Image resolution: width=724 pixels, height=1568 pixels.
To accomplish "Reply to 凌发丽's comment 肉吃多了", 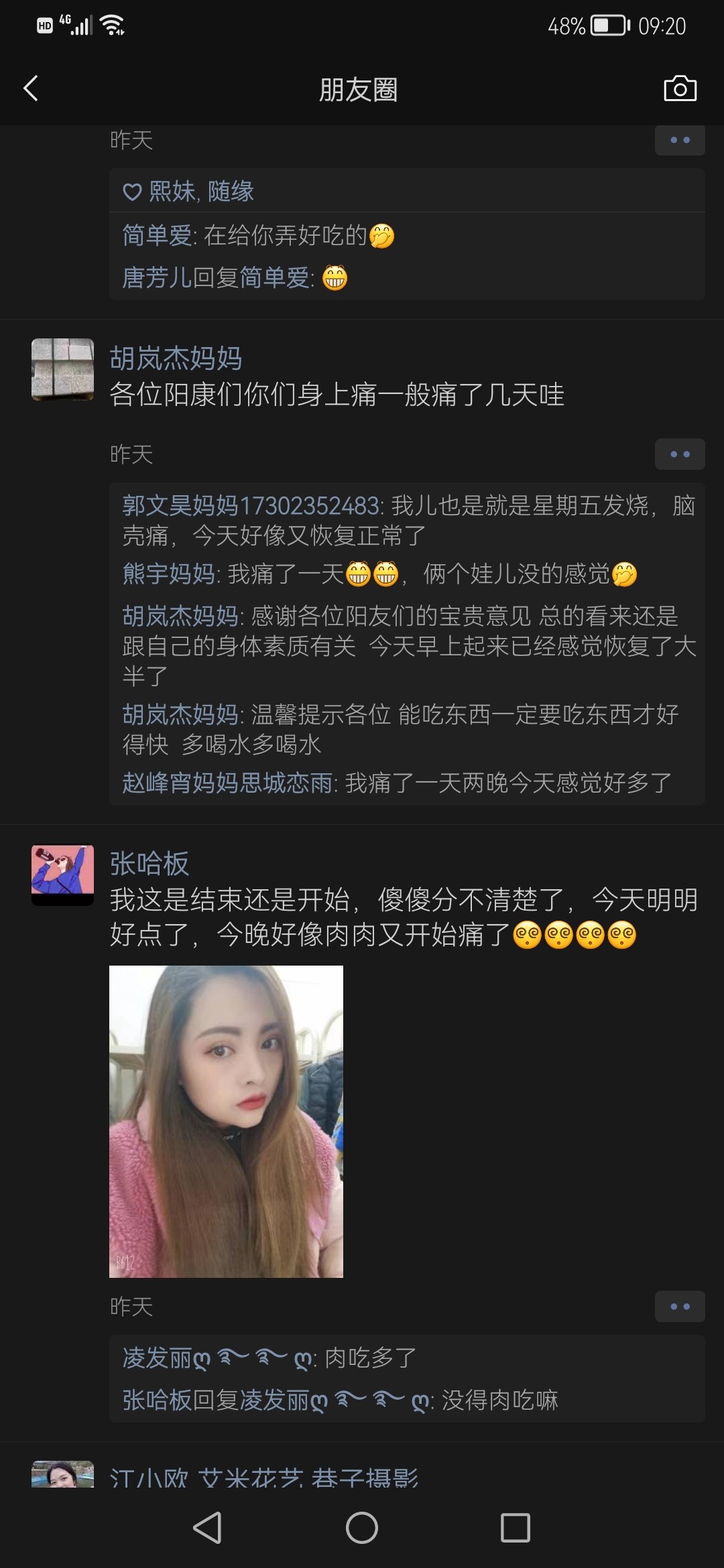I will coord(407,1358).
